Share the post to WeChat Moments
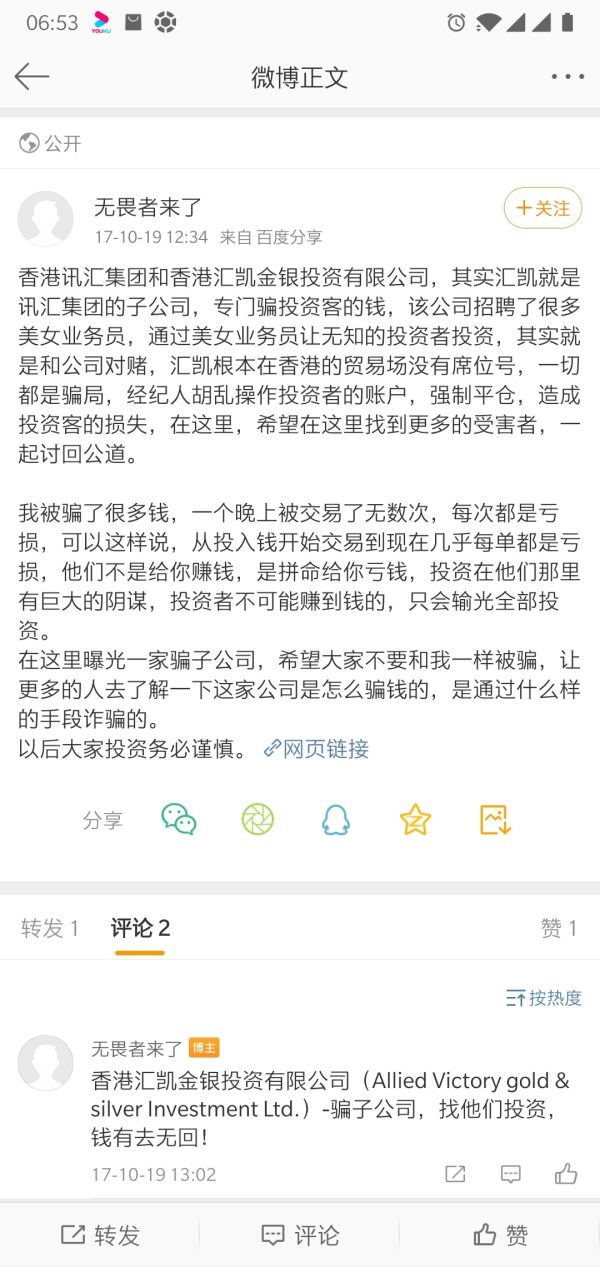 pos(257,820)
